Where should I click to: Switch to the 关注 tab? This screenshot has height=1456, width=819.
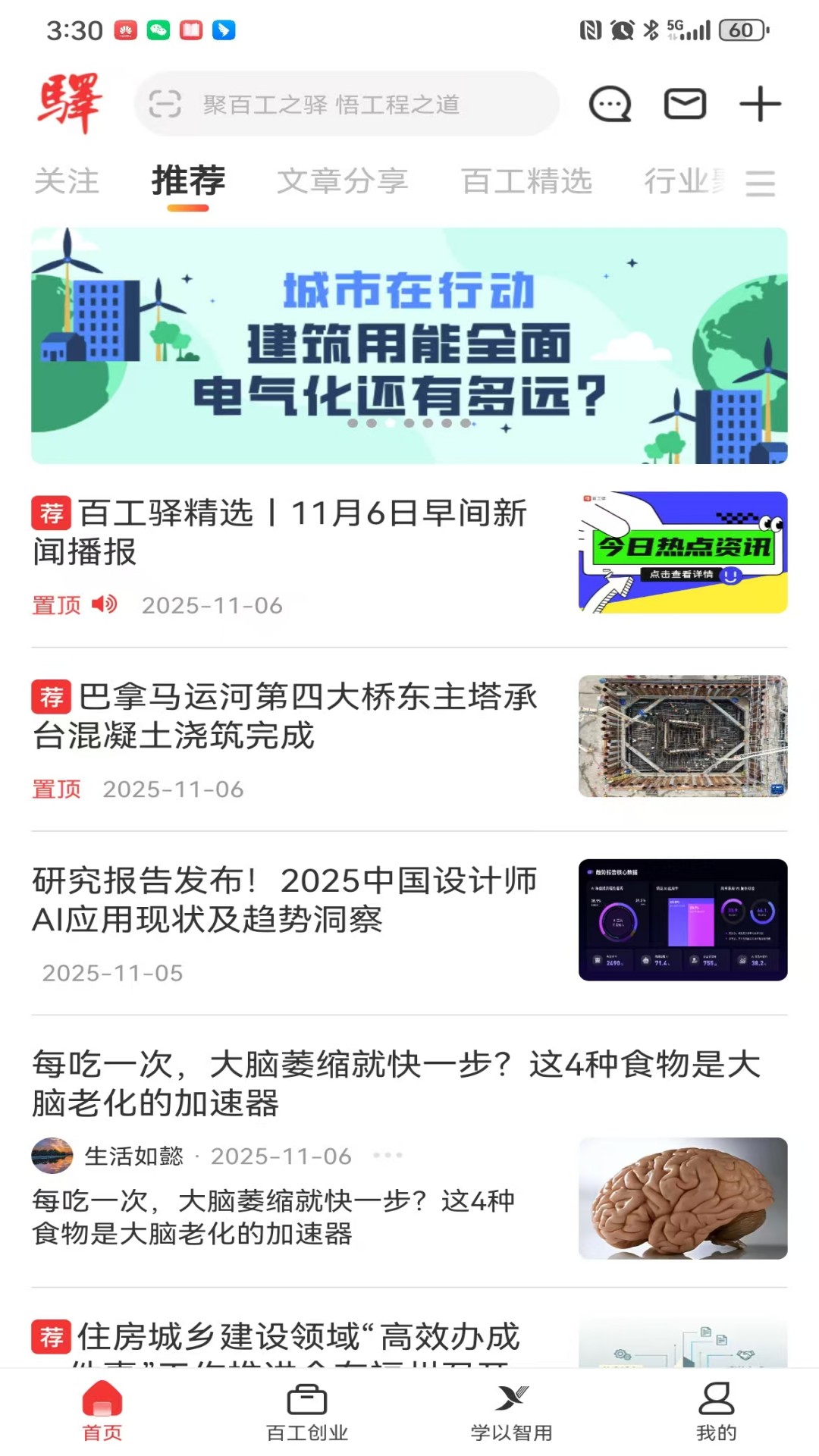pyautogui.click(x=67, y=182)
